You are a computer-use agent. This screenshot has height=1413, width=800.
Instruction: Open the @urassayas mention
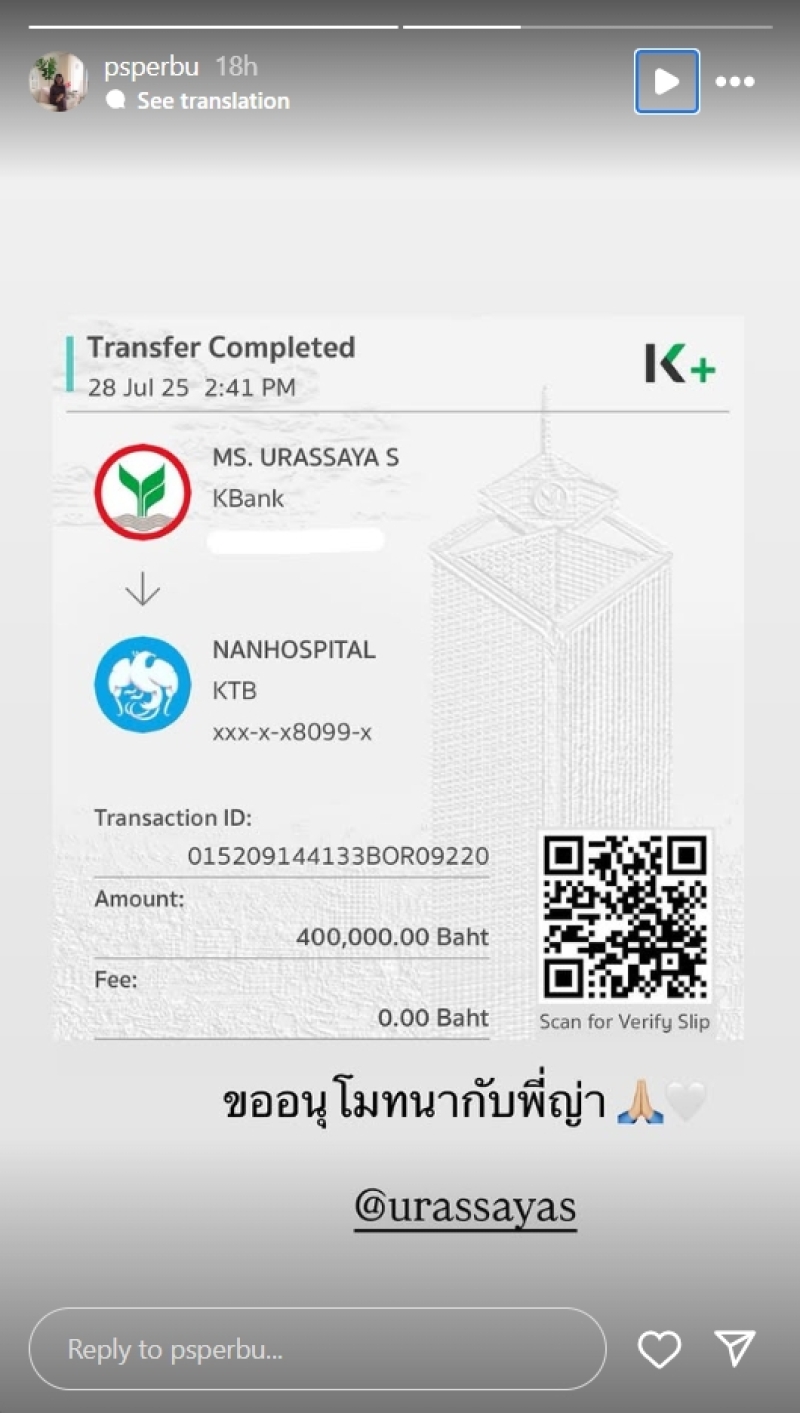pyautogui.click(x=465, y=1206)
